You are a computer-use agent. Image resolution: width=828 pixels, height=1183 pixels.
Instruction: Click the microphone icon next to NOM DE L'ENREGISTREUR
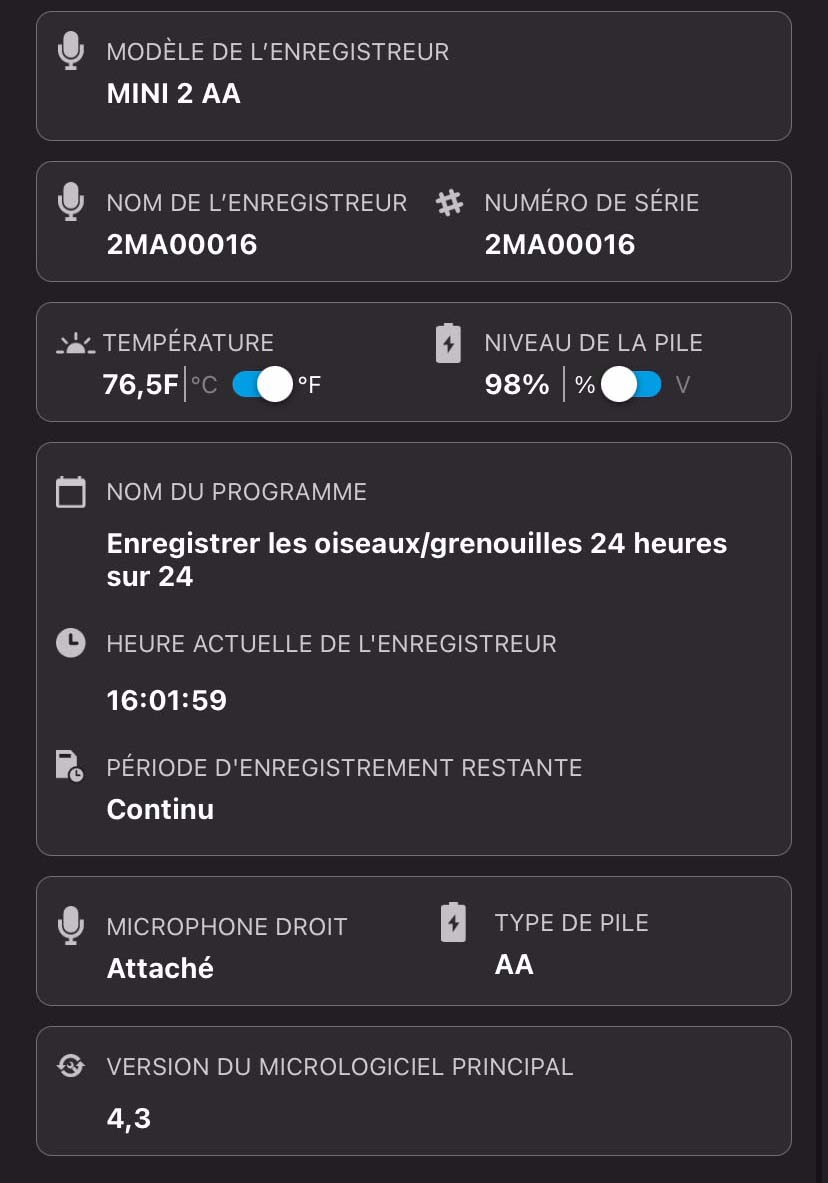click(x=70, y=202)
